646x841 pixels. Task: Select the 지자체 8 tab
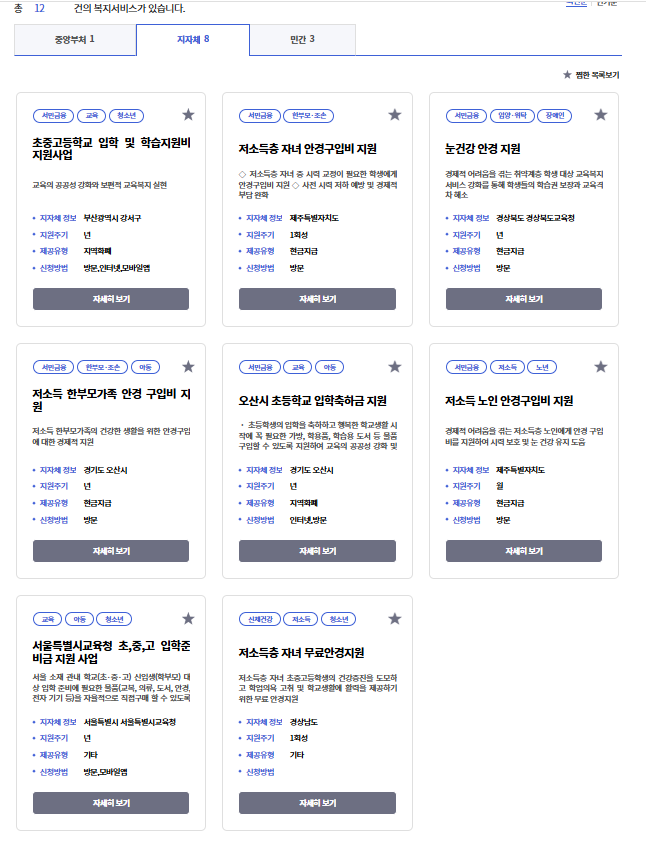(193, 39)
